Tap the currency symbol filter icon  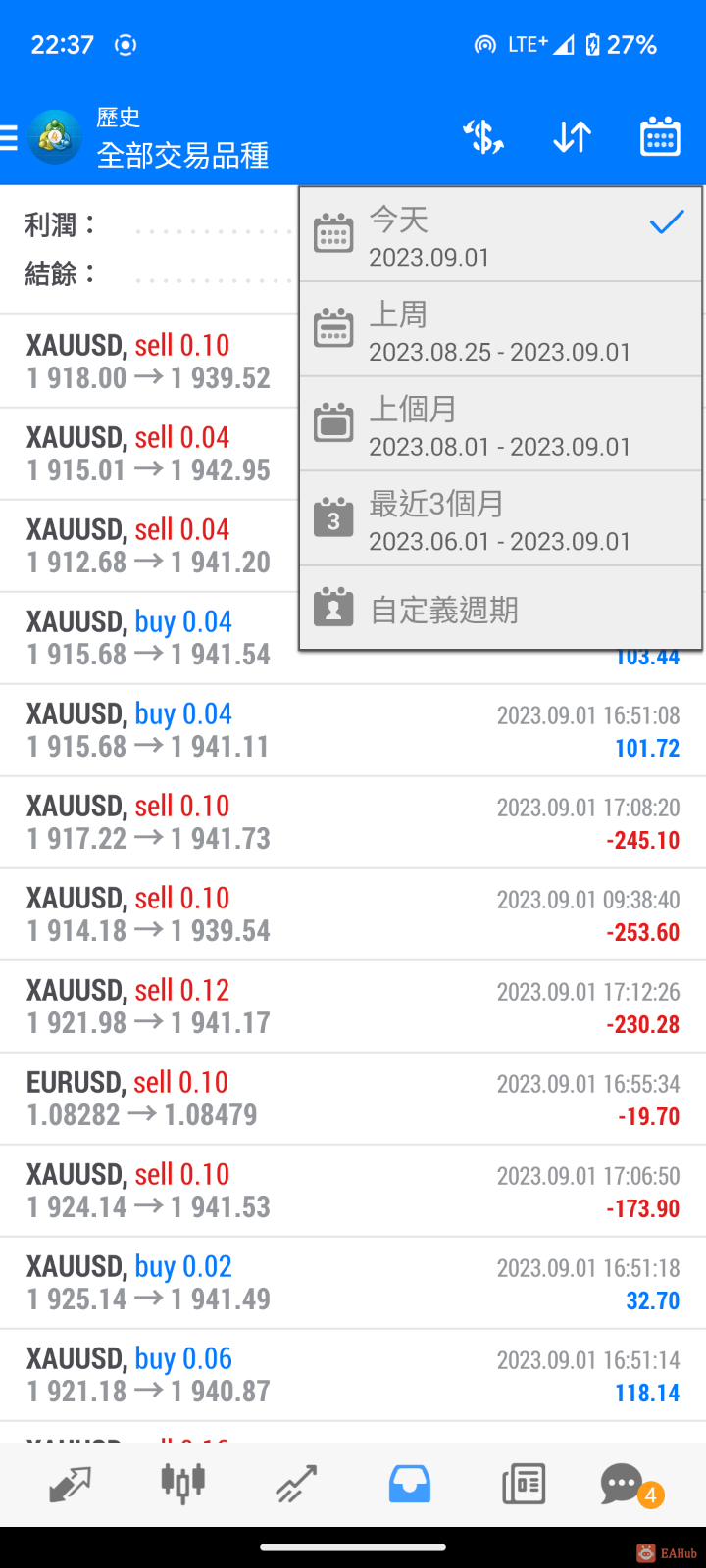[x=483, y=137]
